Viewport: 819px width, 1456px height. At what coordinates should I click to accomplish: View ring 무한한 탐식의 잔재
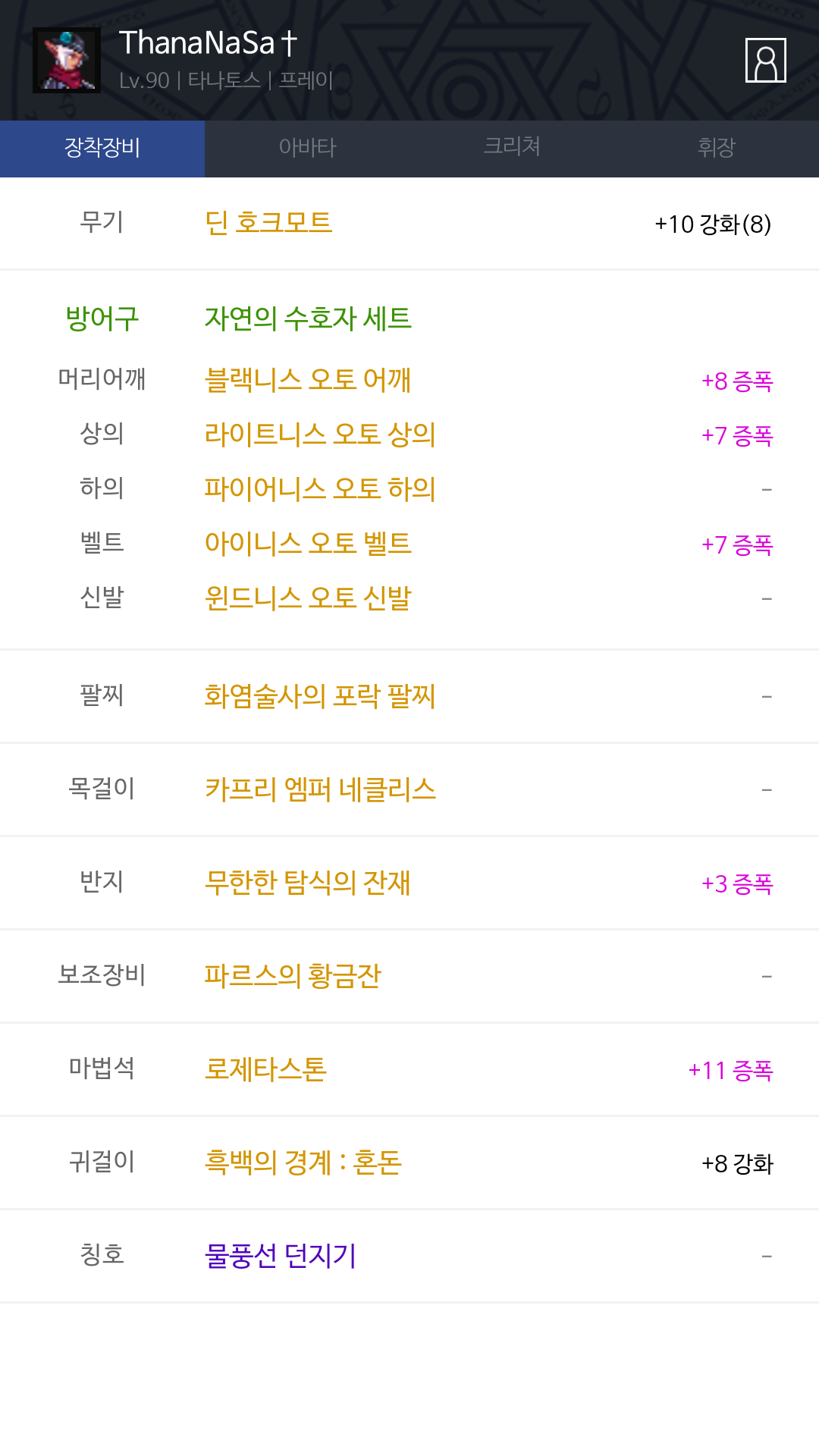pyautogui.click(x=308, y=883)
